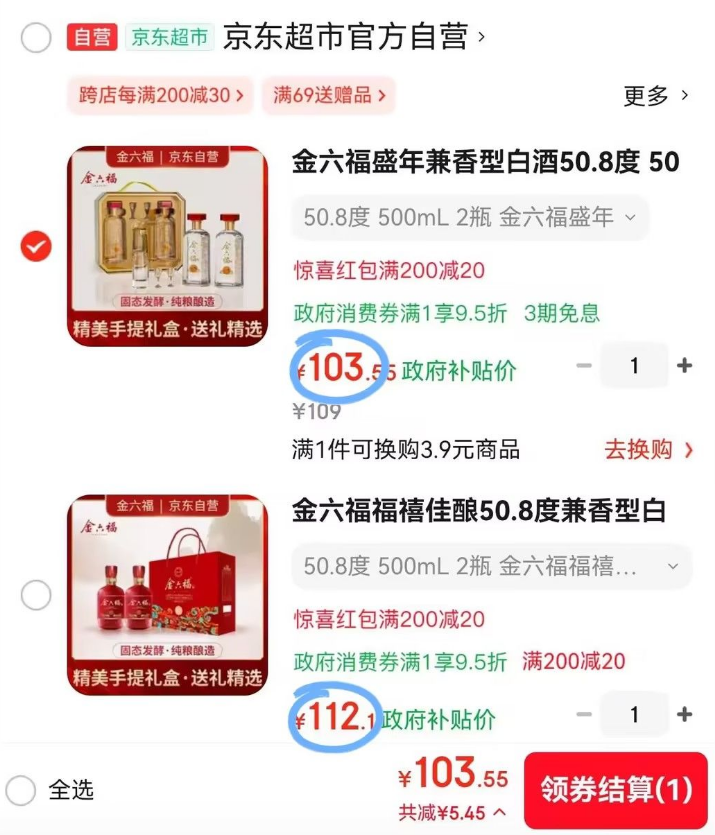Select all items from 京东超市官方自营 store

point(36,39)
